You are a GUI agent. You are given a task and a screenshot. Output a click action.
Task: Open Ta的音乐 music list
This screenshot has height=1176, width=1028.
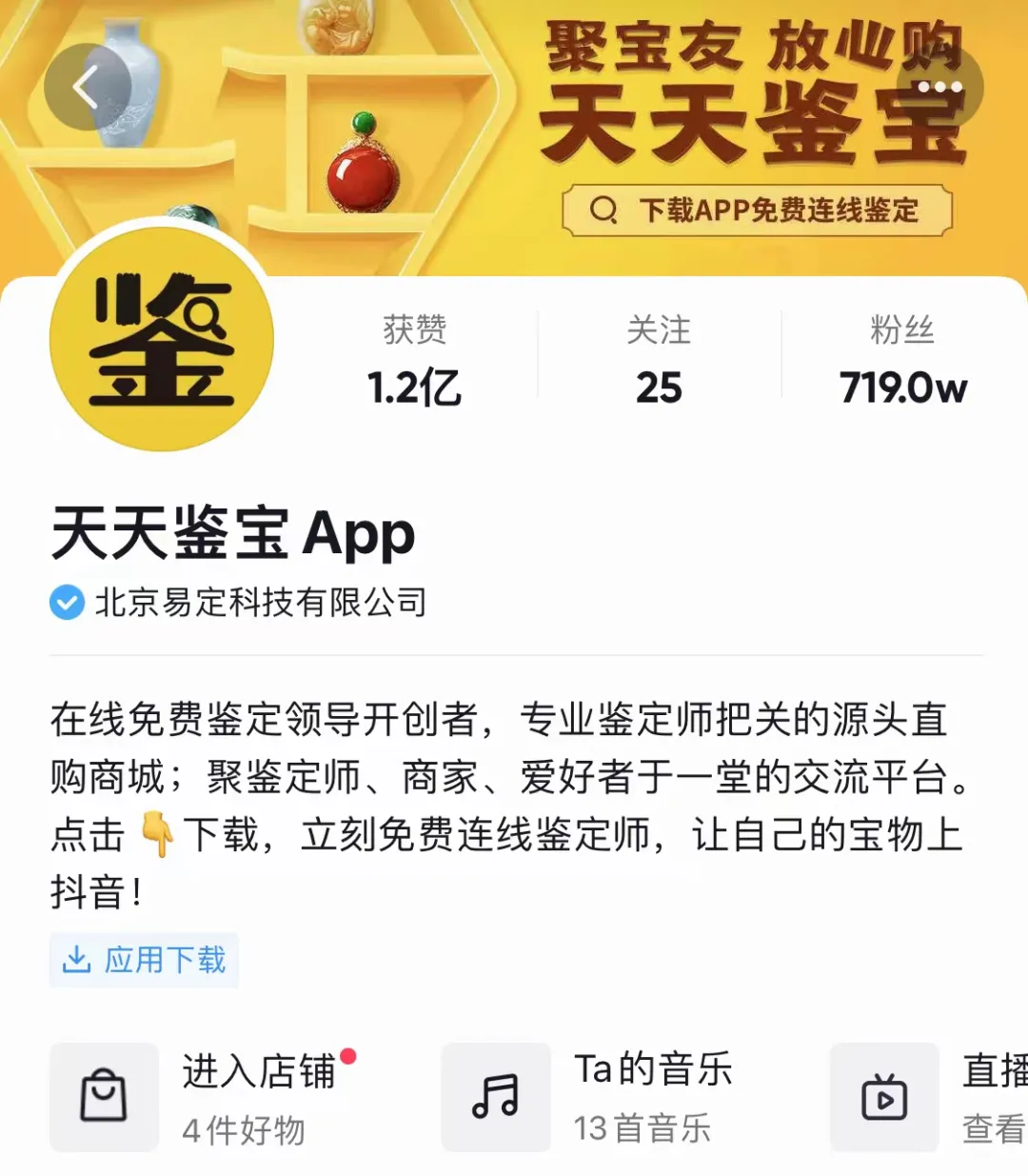590,1098
